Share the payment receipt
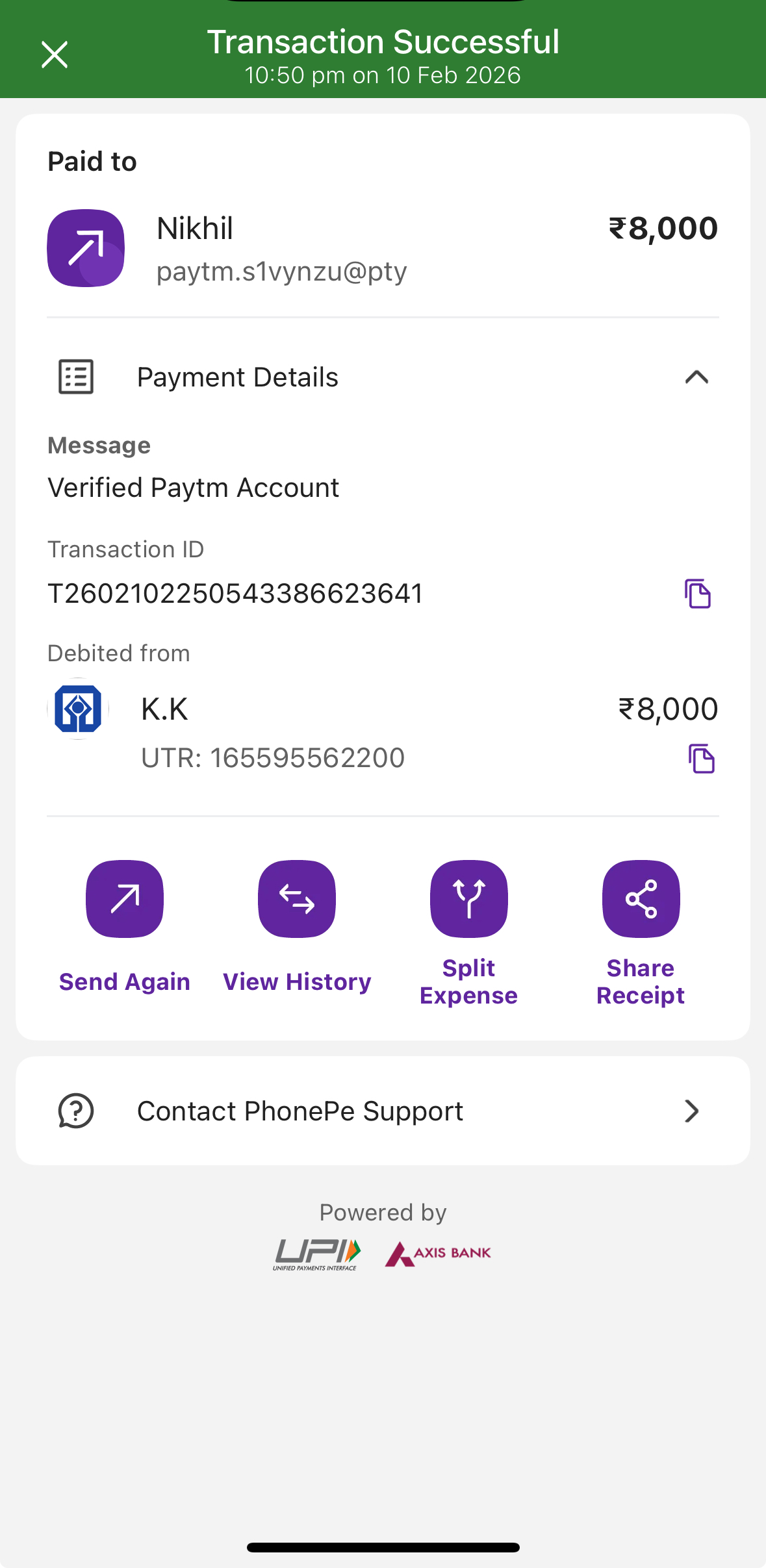766x1568 pixels. (x=641, y=899)
